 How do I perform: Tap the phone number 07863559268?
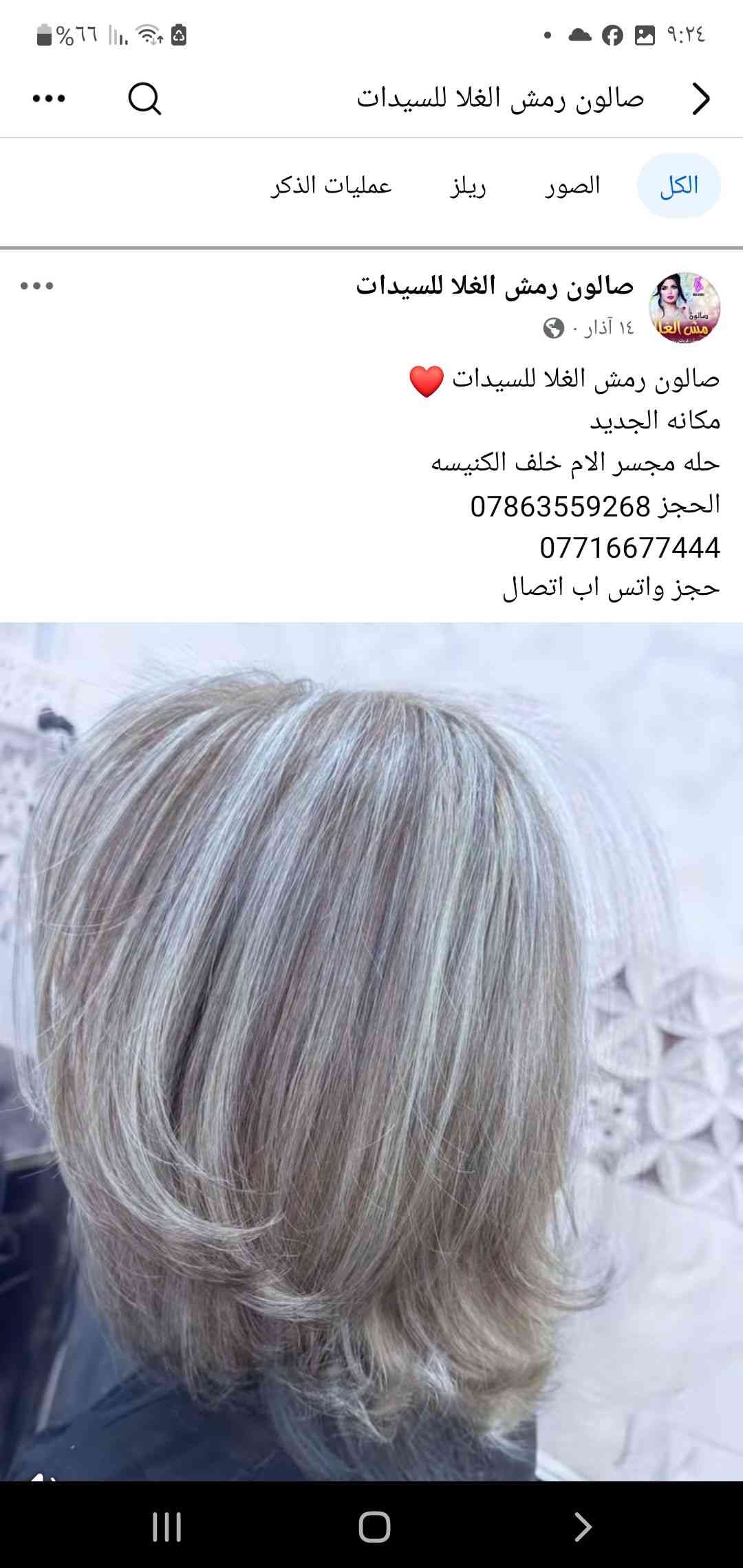(x=560, y=506)
